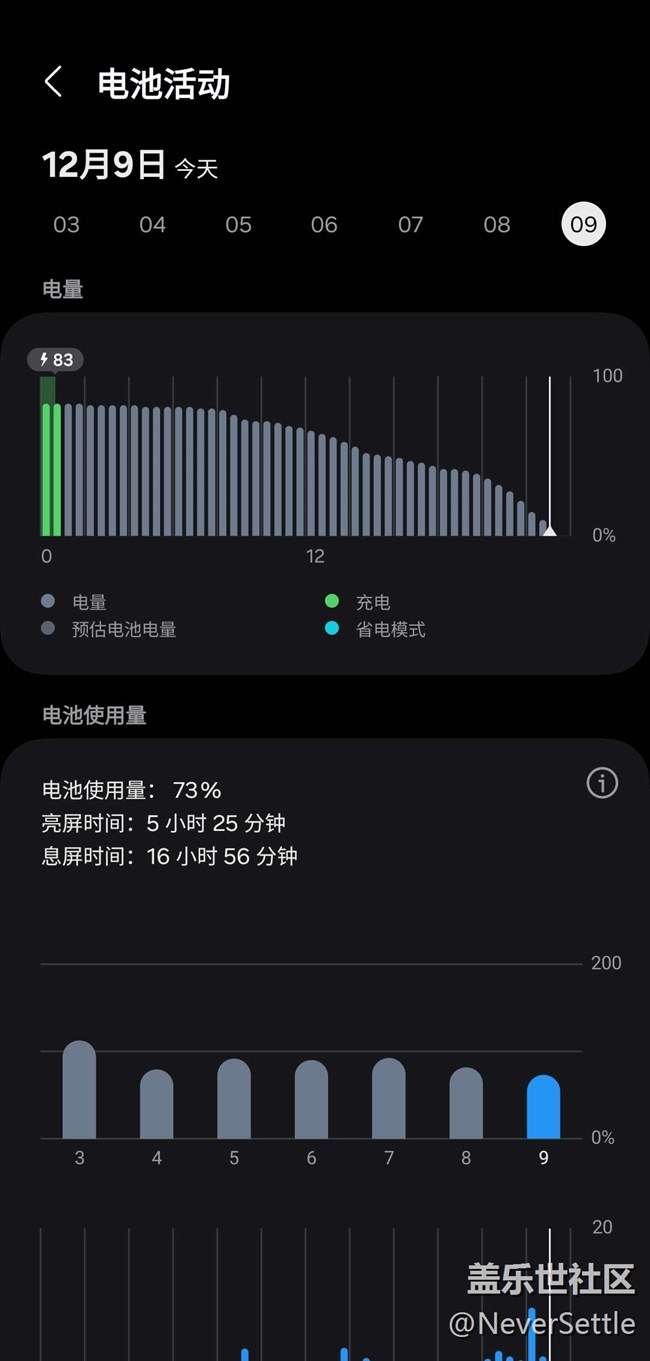Select date 03 in the date row
This screenshot has height=1361, width=650.
click(66, 225)
